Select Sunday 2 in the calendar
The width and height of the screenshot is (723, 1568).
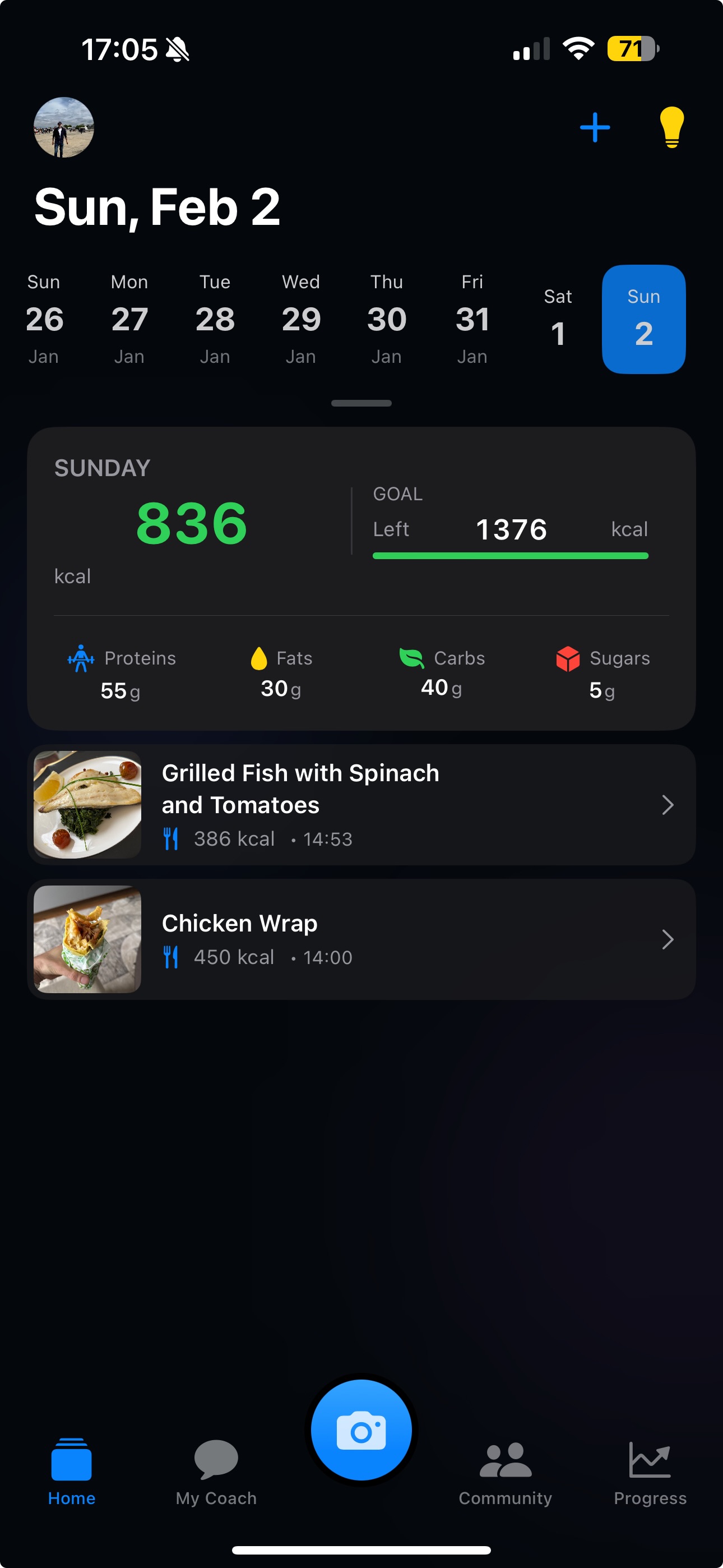643,319
